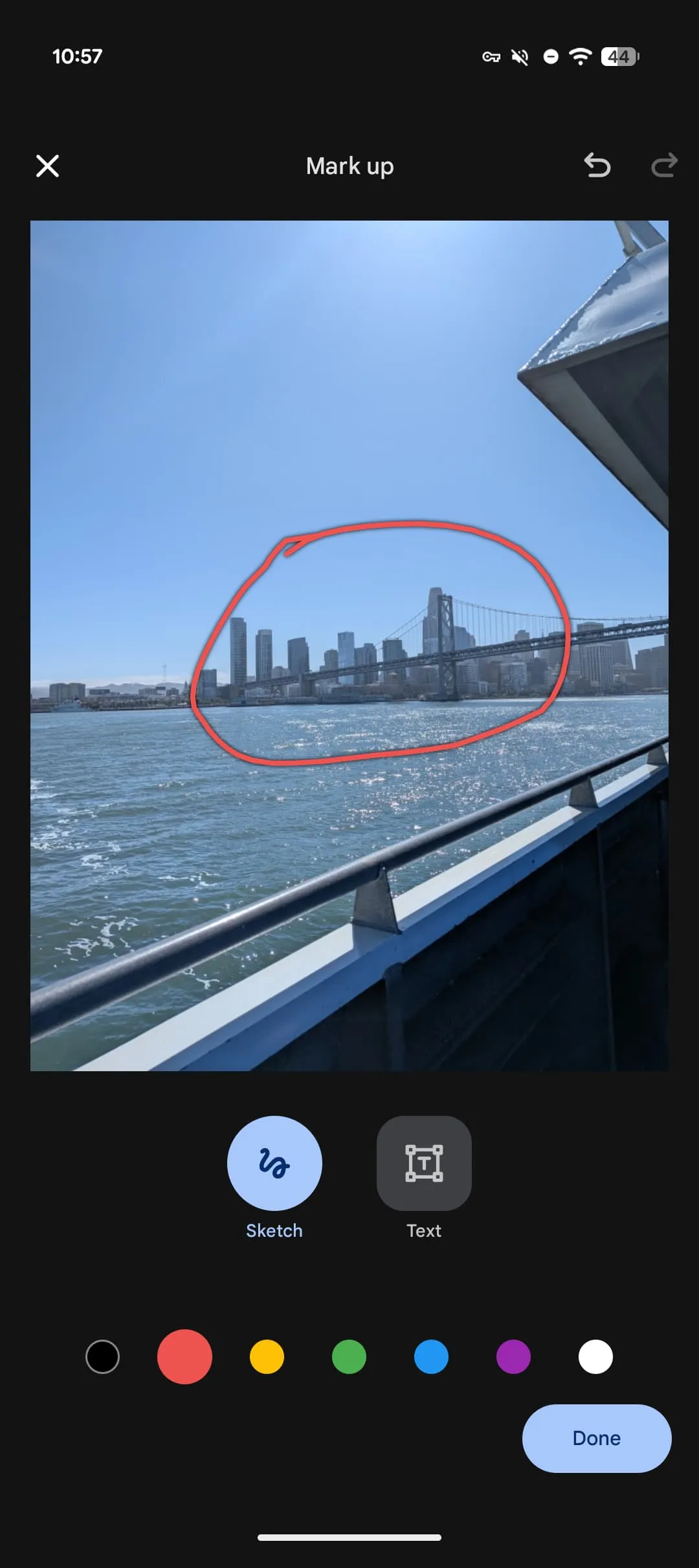Pick the red color swatch
Screen dimensions: 699x1568
[x=184, y=1356]
